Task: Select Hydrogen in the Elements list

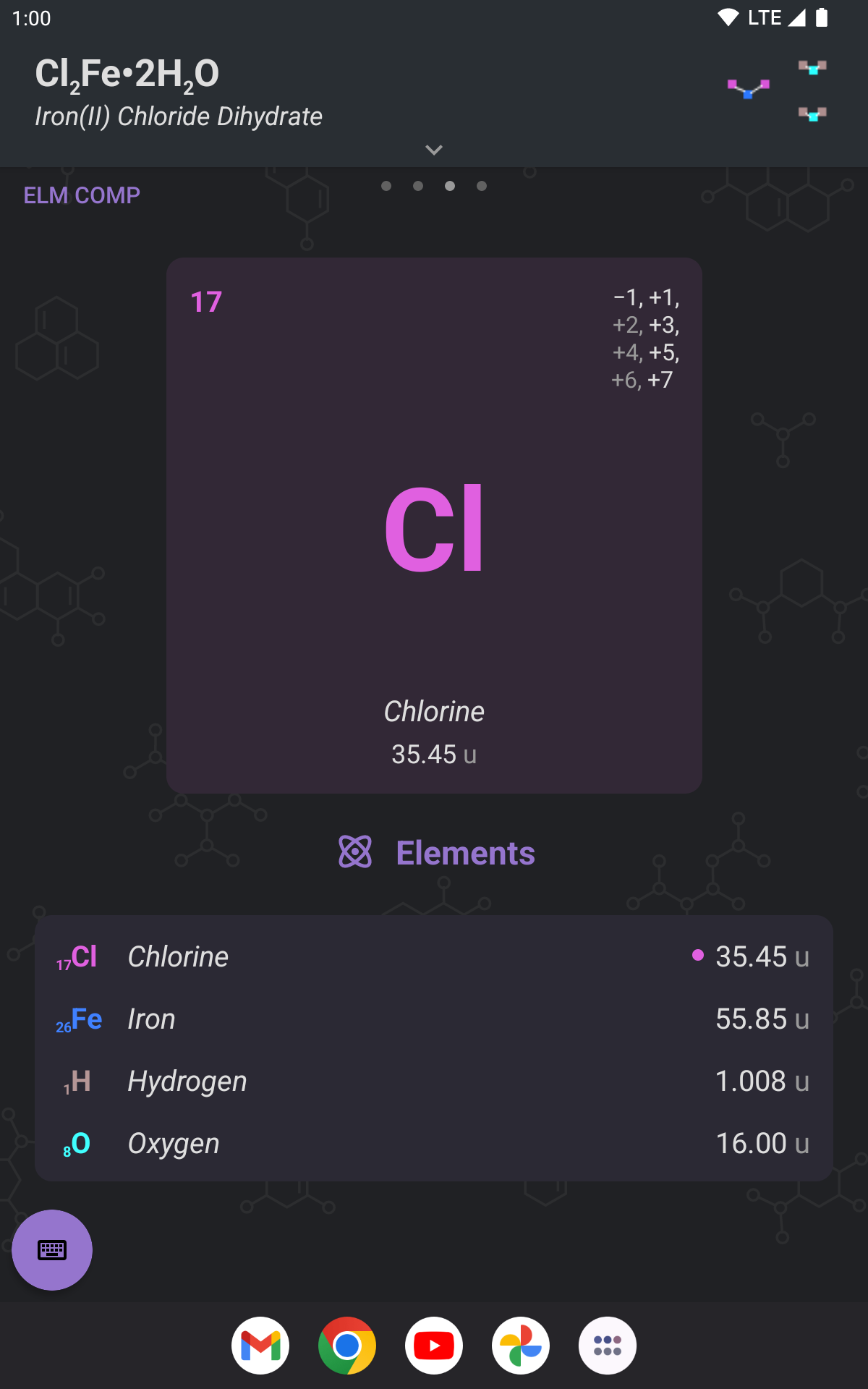Action: (x=433, y=1081)
